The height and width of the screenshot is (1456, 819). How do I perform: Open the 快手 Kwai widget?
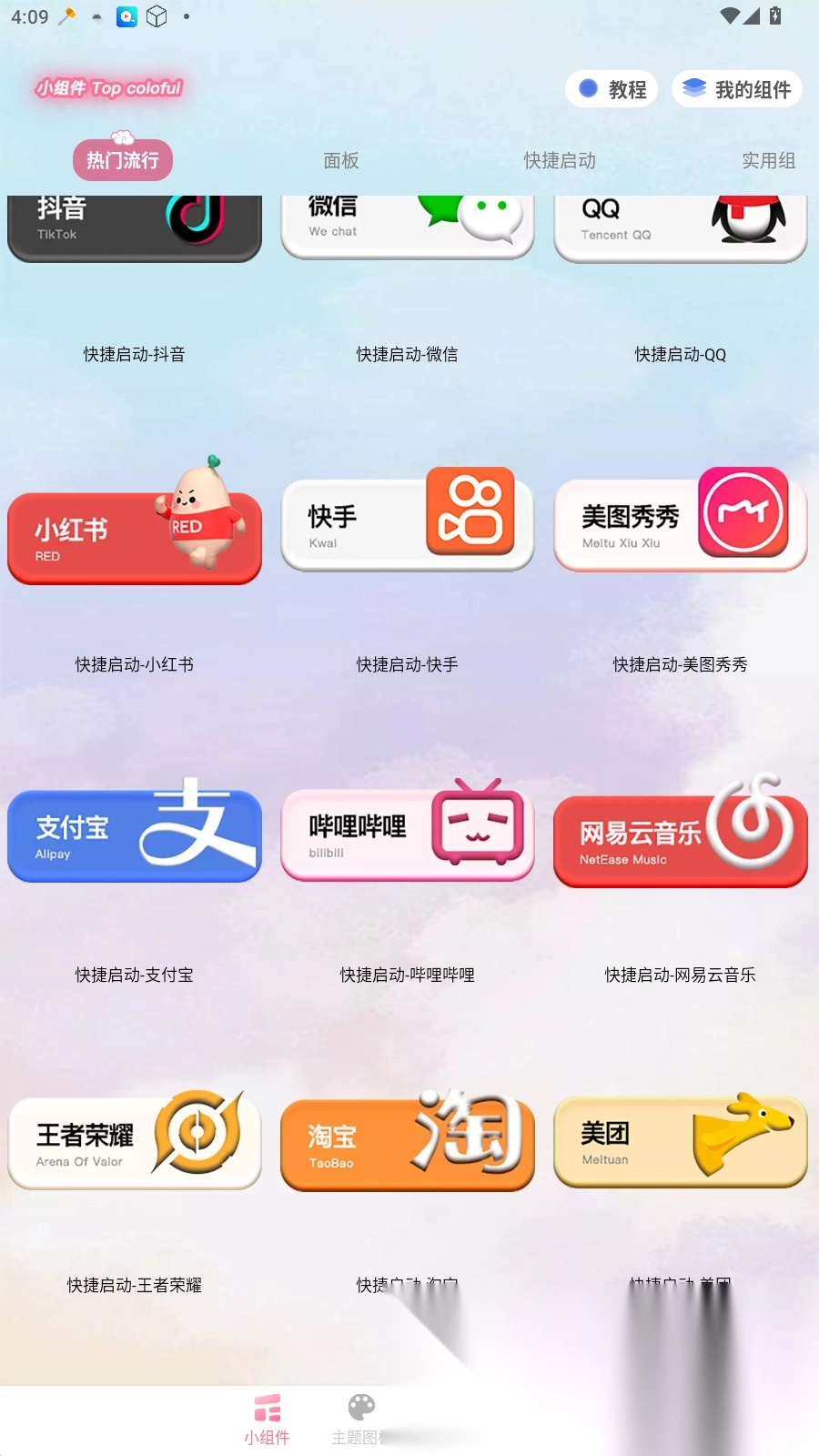click(x=408, y=521)
